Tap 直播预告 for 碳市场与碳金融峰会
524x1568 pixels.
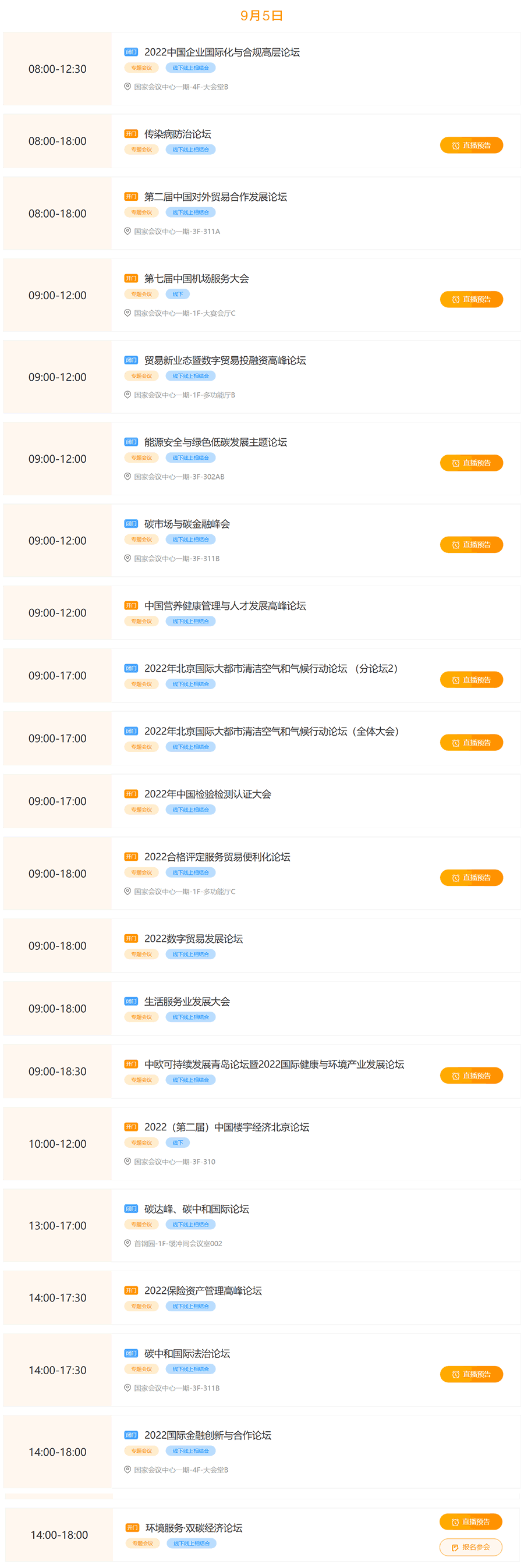(471, 545)
